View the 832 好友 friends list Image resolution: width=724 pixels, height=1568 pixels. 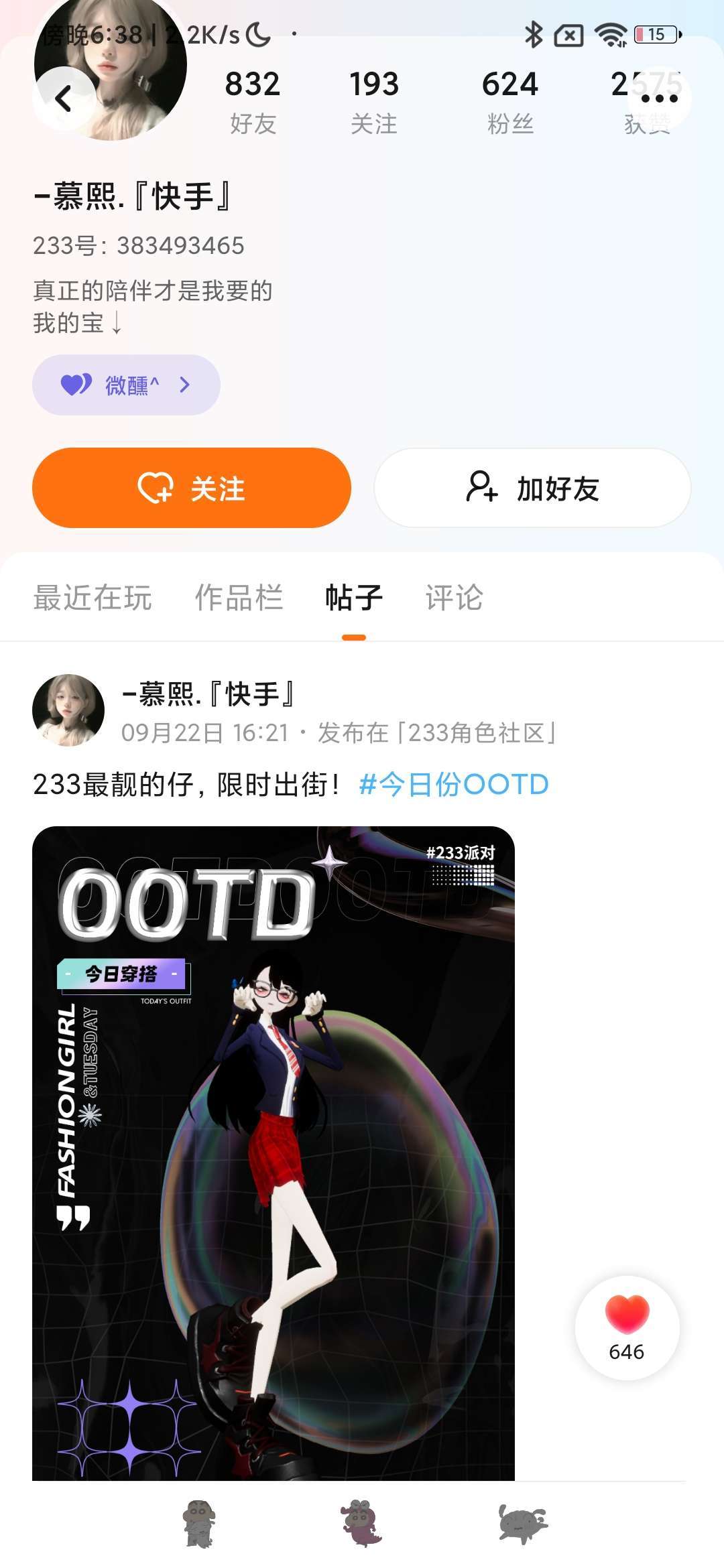[253, 102]
